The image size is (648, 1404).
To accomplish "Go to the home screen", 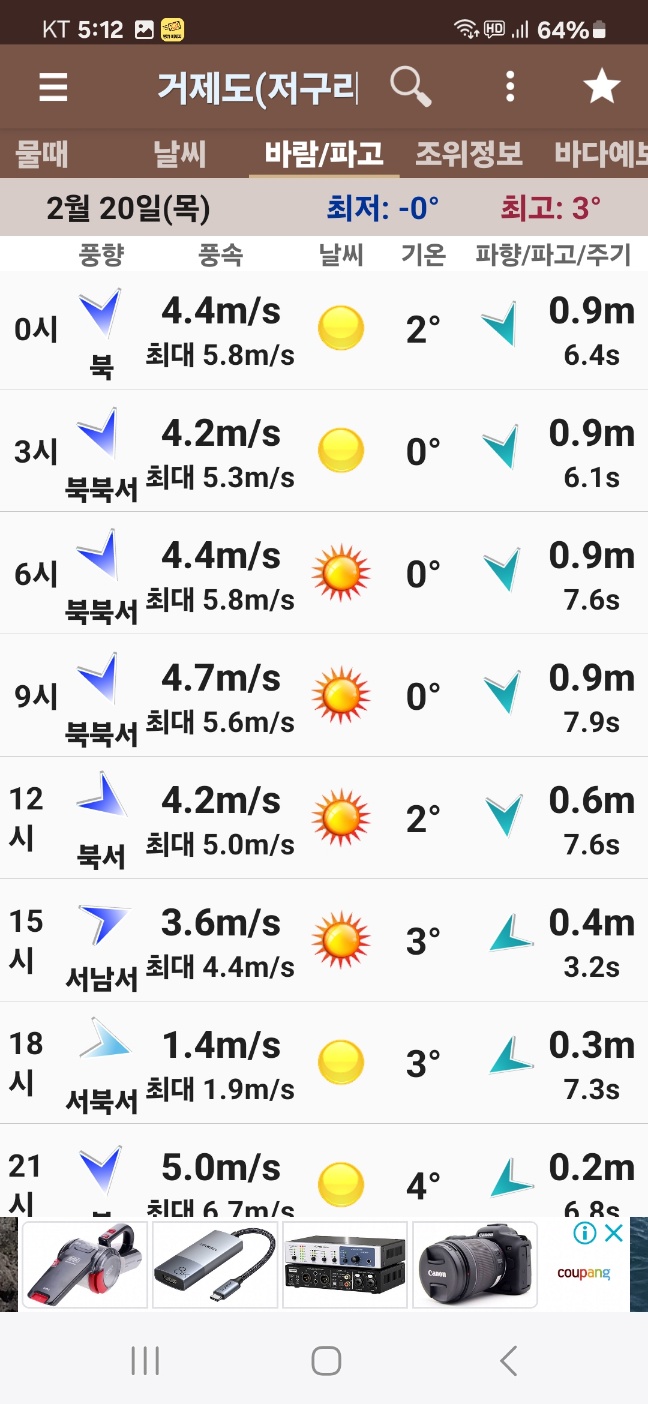I will [326, 1360].
